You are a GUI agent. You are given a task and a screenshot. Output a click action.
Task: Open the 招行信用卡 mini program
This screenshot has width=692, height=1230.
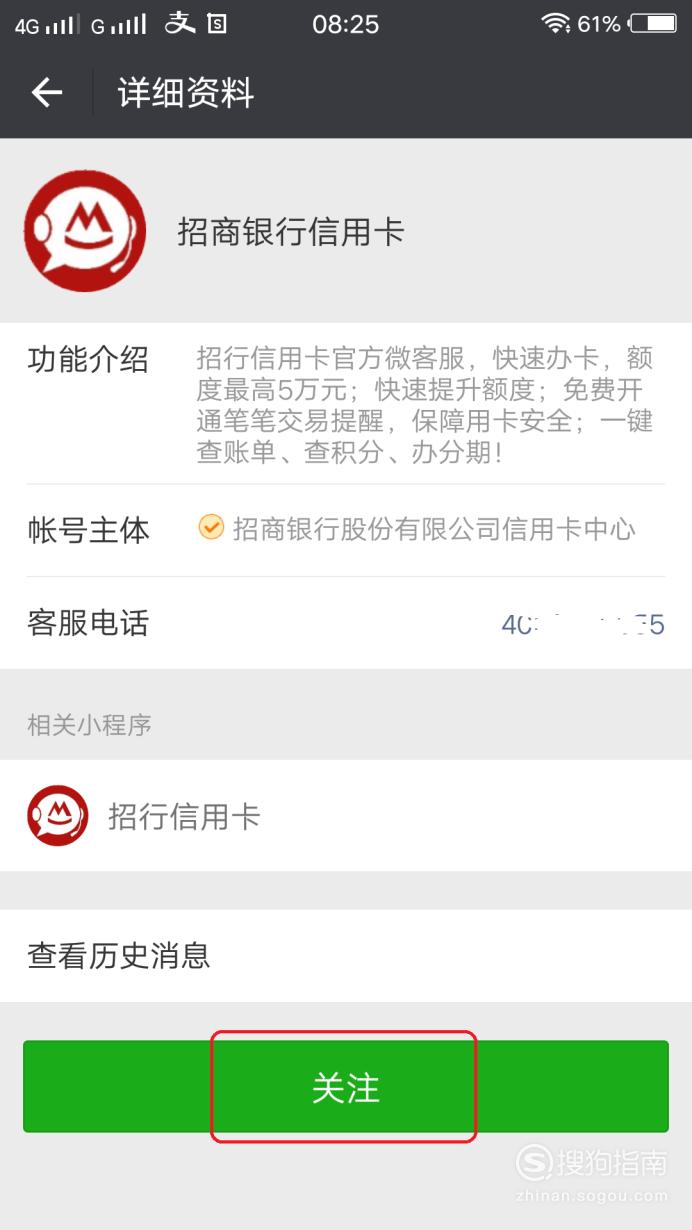(346, 816)
